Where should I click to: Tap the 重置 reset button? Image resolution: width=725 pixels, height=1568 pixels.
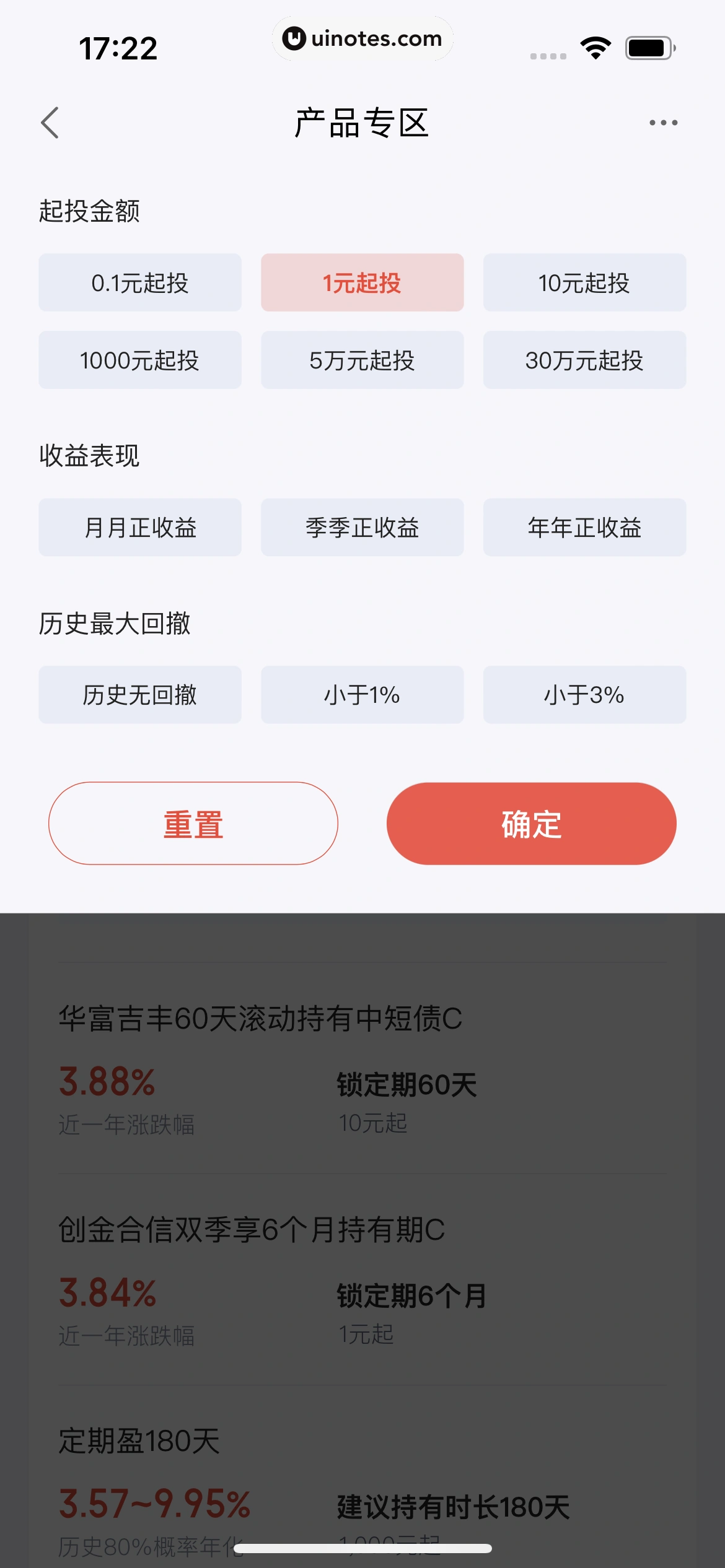[193, 823]
